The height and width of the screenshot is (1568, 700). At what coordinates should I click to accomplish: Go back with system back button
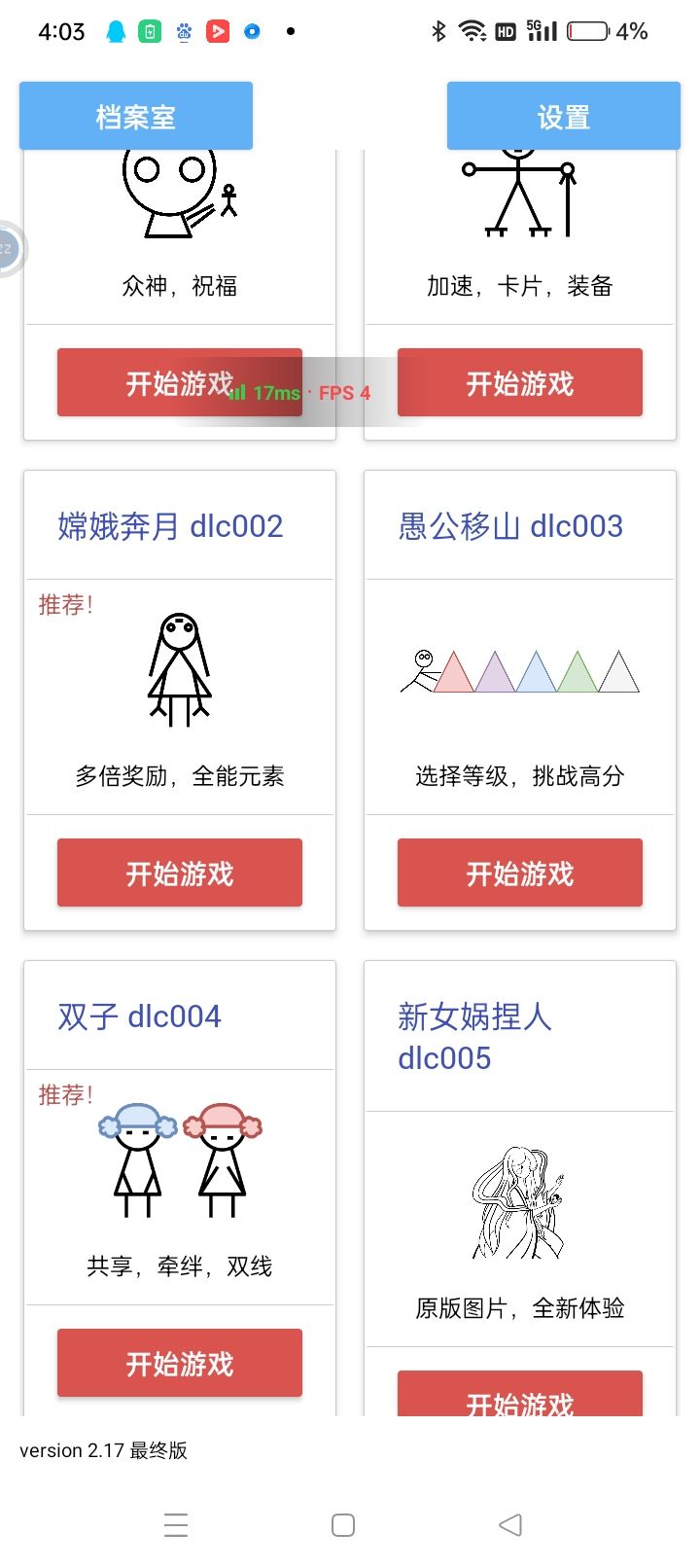(510, 1524)
